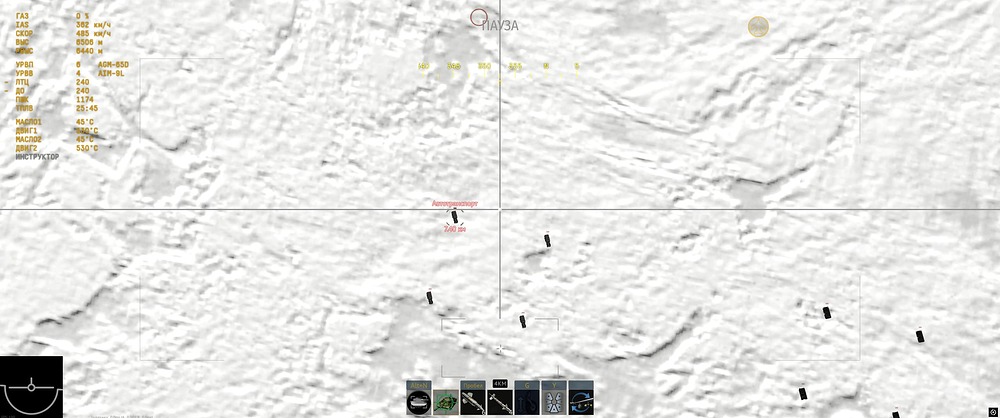
Task: Tap the G-key action bar slot
Action: coord(527,401)
